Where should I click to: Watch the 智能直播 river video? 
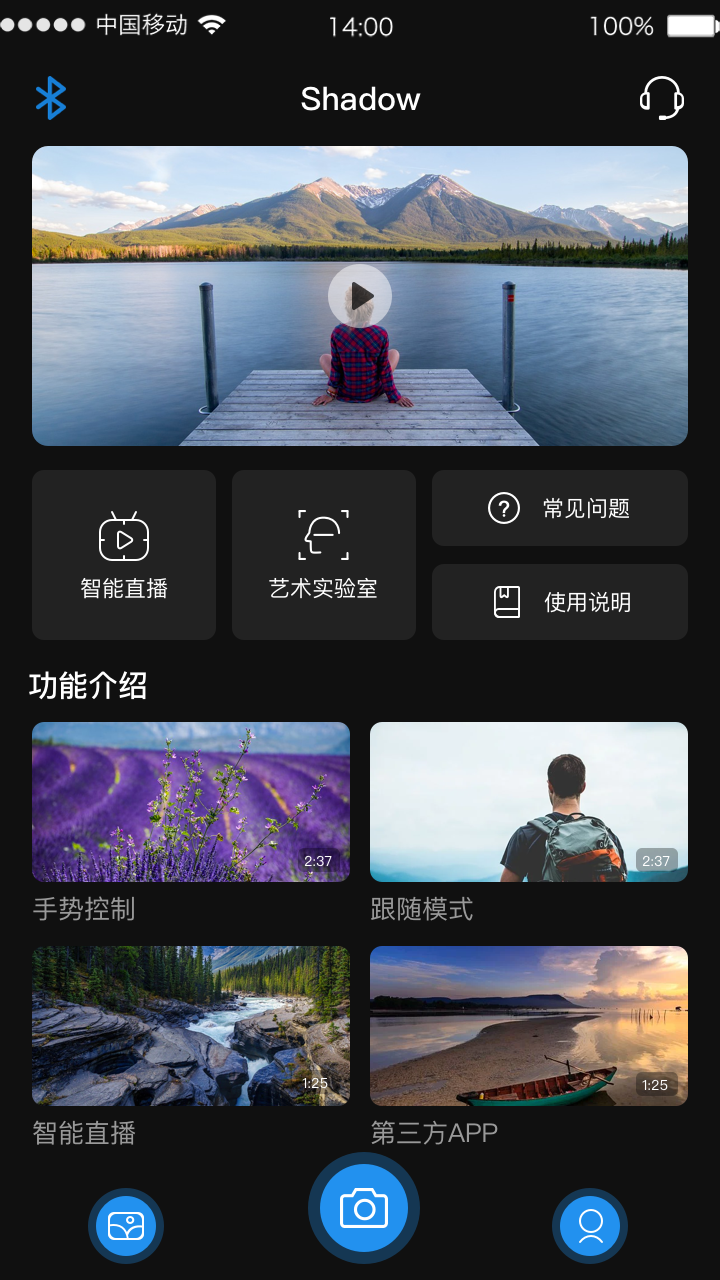(191, 1026)
